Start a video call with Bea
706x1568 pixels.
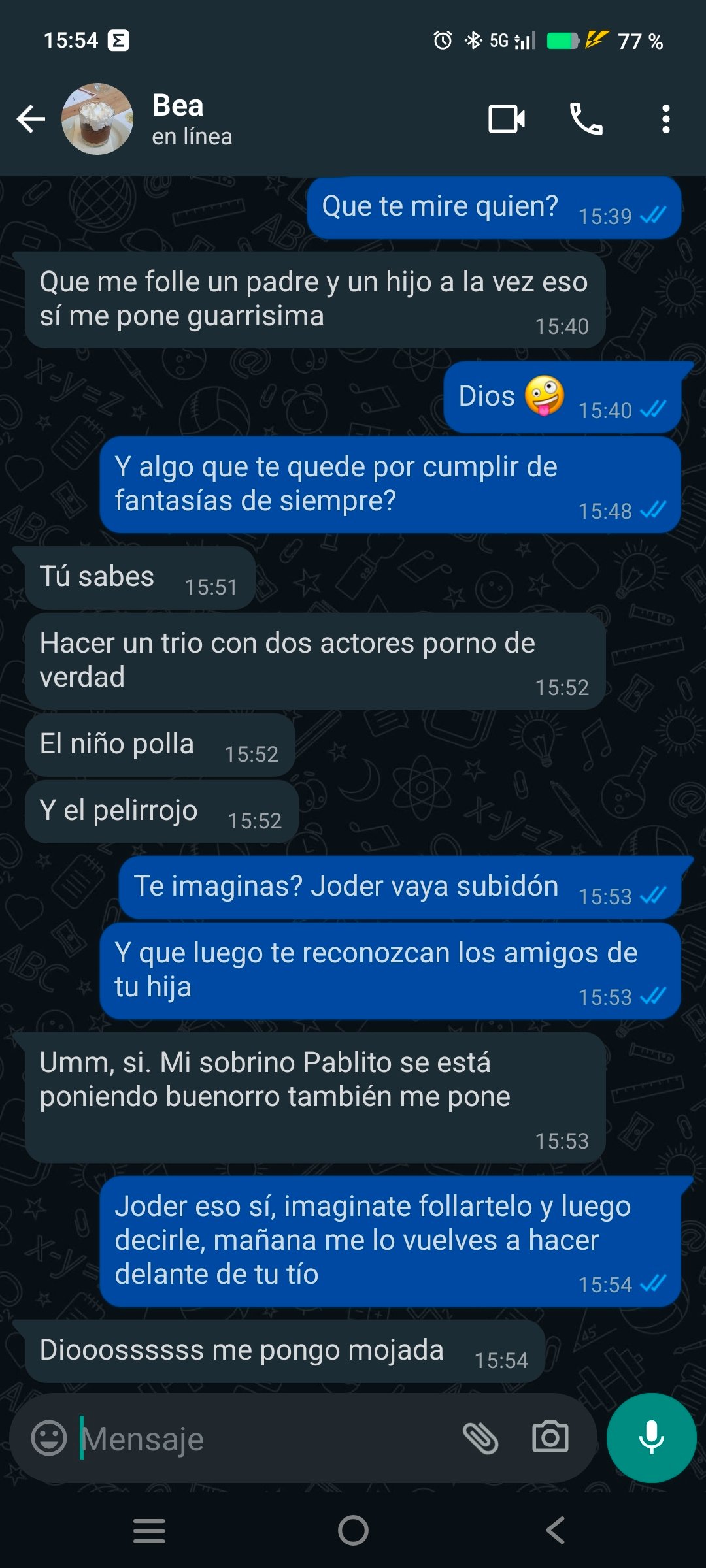(507, 119)
